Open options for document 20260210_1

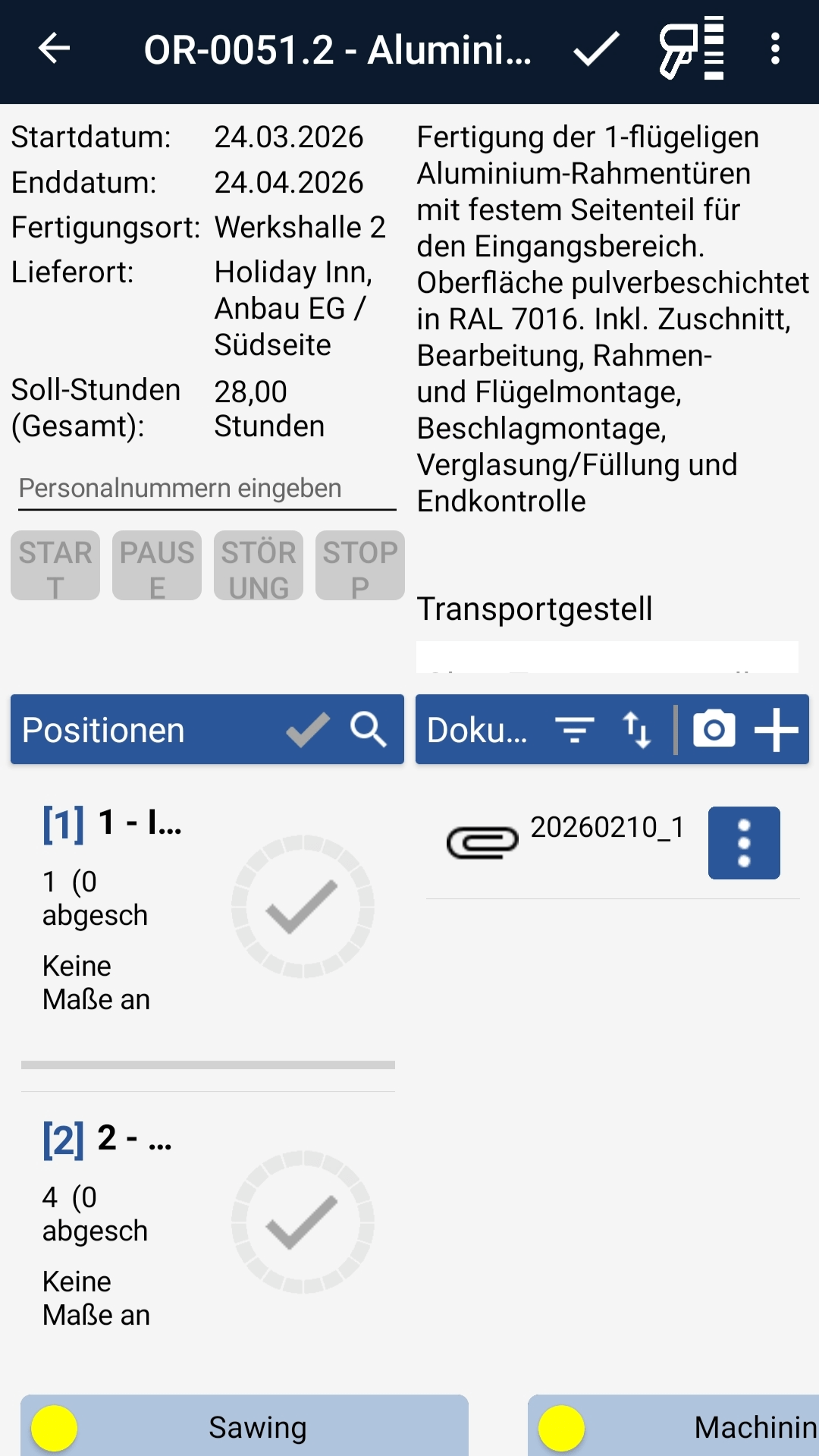[x=744, y=843]
